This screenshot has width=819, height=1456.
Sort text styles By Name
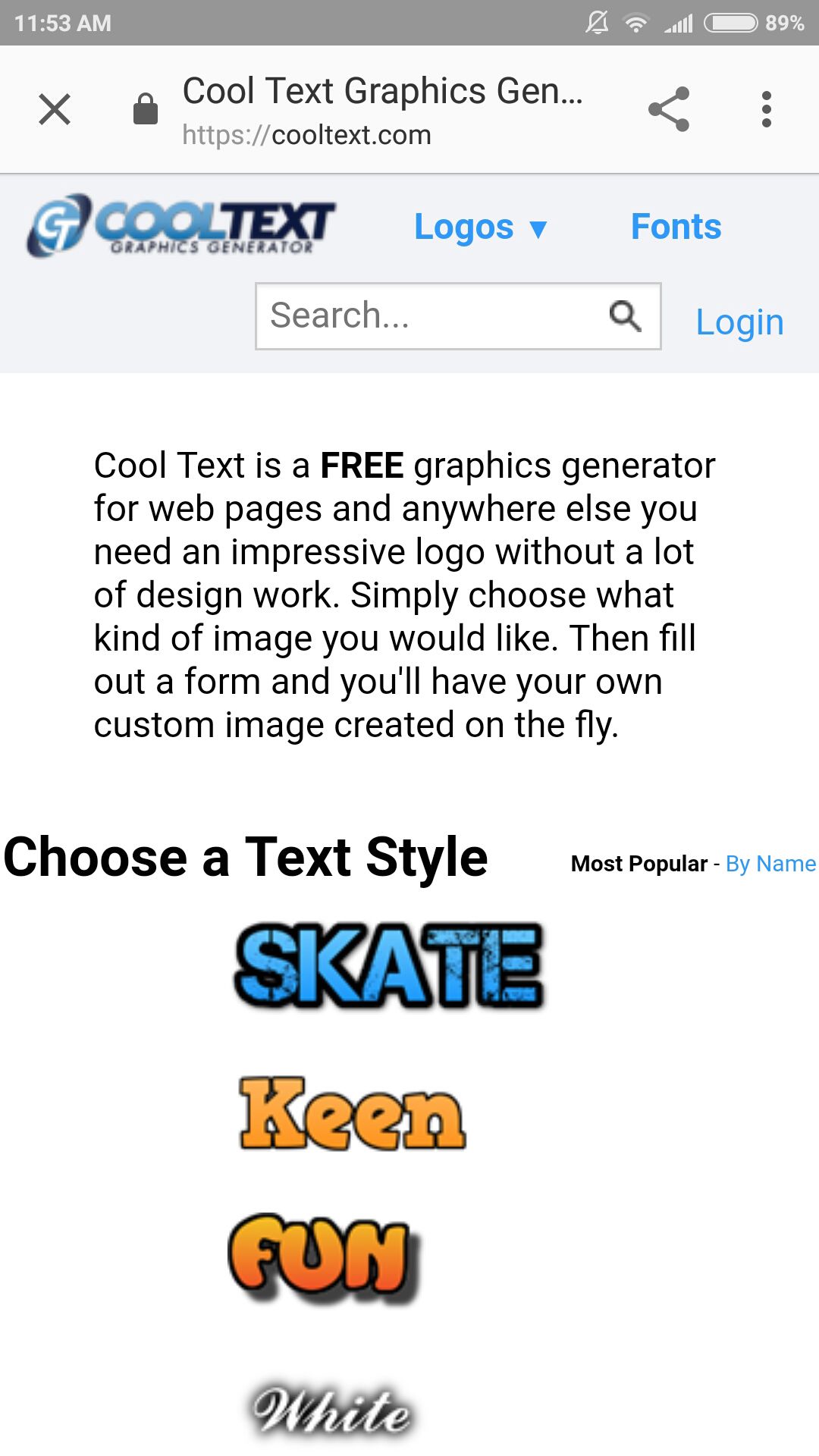click(770, 864)
